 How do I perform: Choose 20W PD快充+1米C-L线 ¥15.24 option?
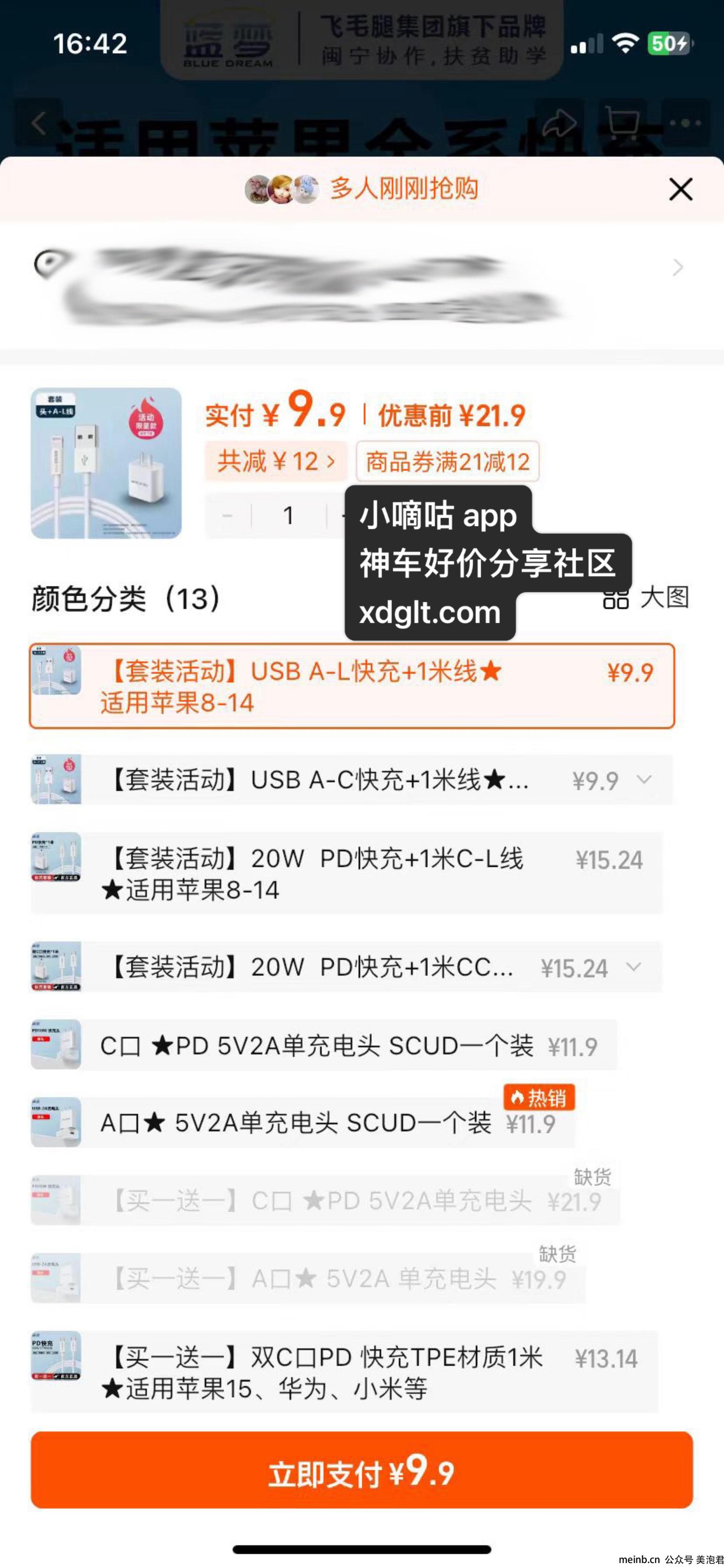[346, 873]
